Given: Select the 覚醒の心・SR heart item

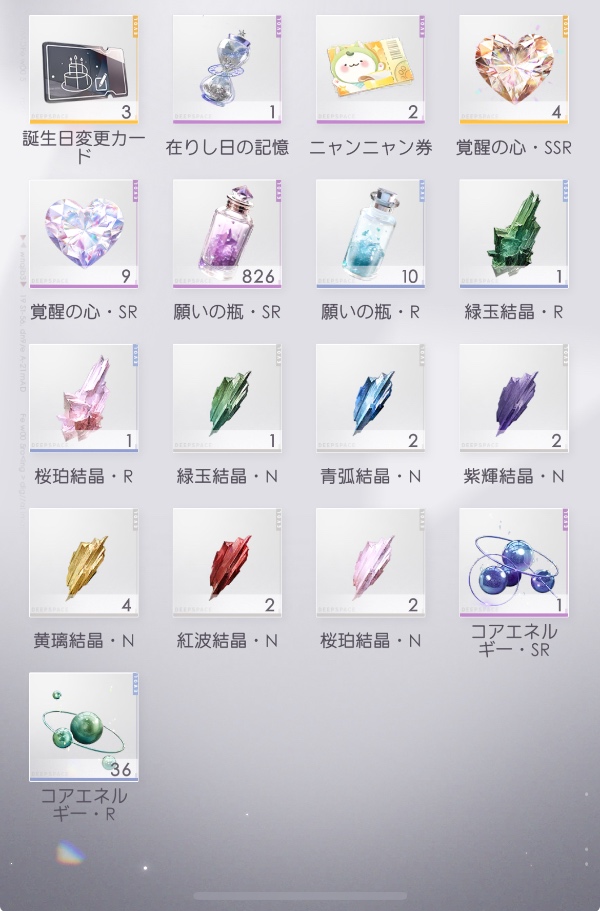Looking at the screenshot, I should point(84,233).
